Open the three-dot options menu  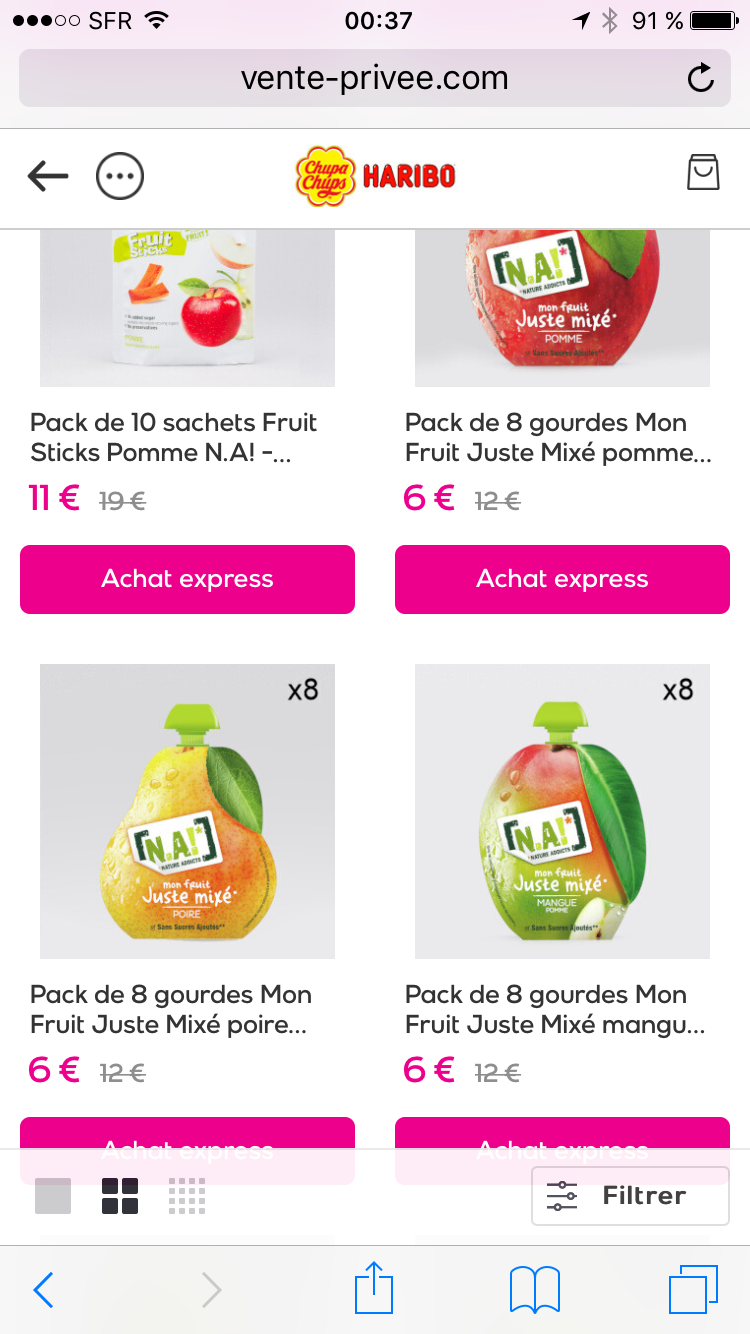point(120,177)
